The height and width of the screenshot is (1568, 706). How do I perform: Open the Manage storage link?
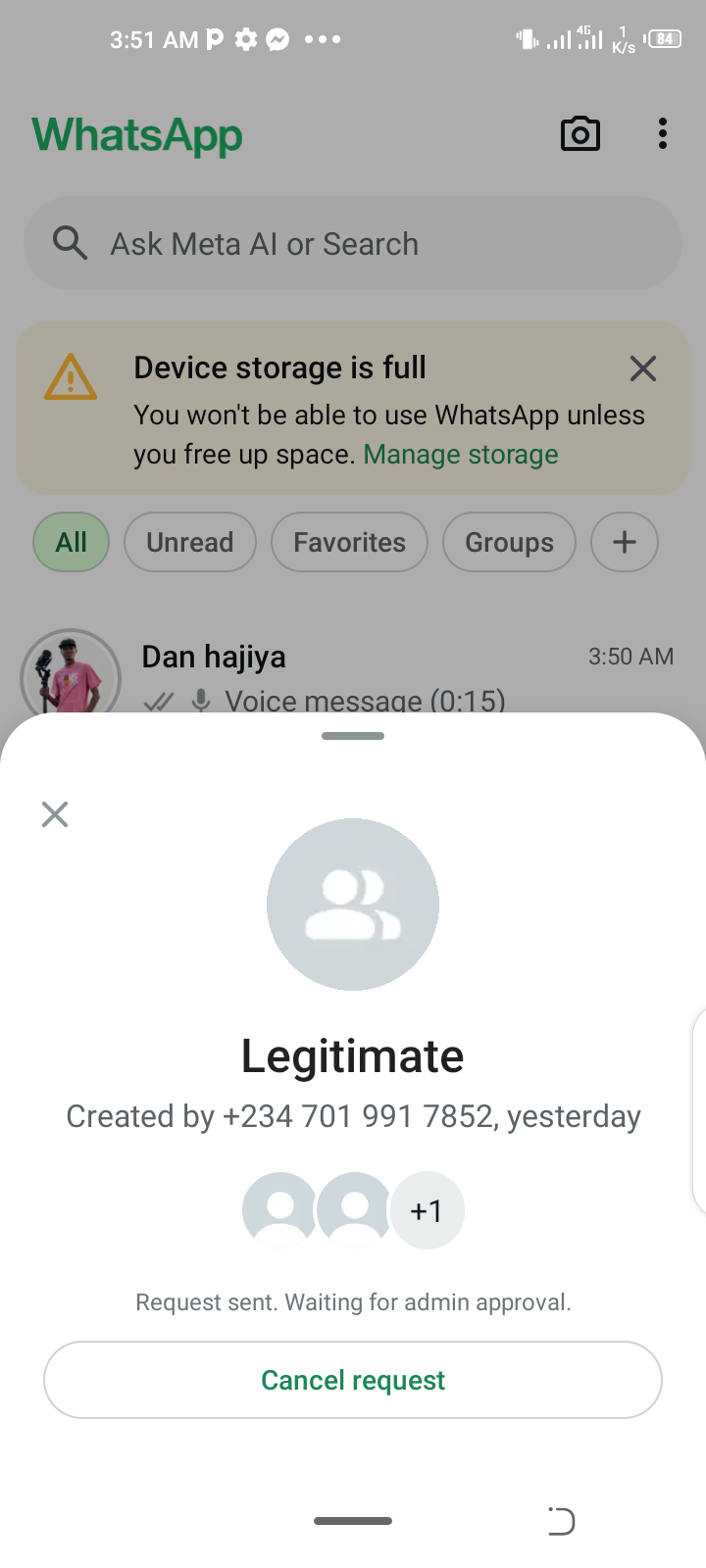461,455
